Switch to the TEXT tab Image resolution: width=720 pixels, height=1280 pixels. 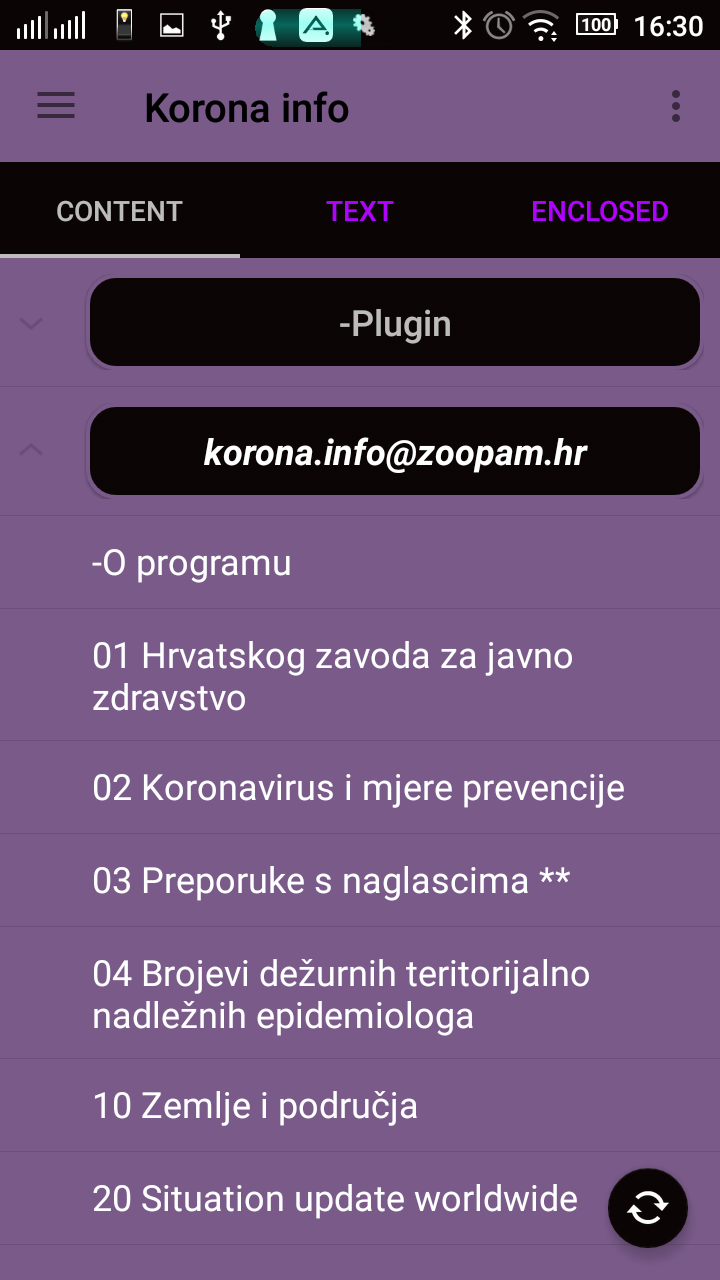click(360, 211)
